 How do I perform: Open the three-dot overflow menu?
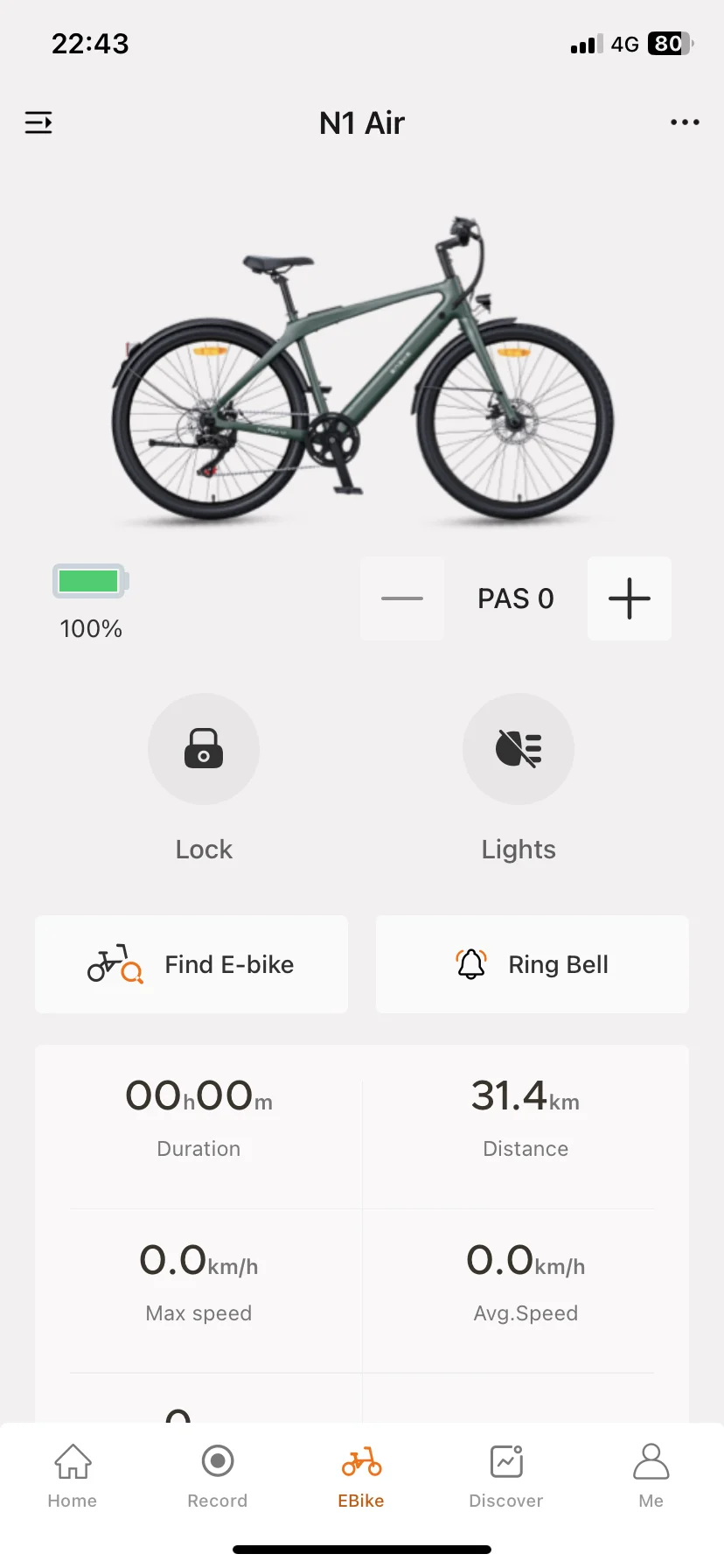point(685,122)
